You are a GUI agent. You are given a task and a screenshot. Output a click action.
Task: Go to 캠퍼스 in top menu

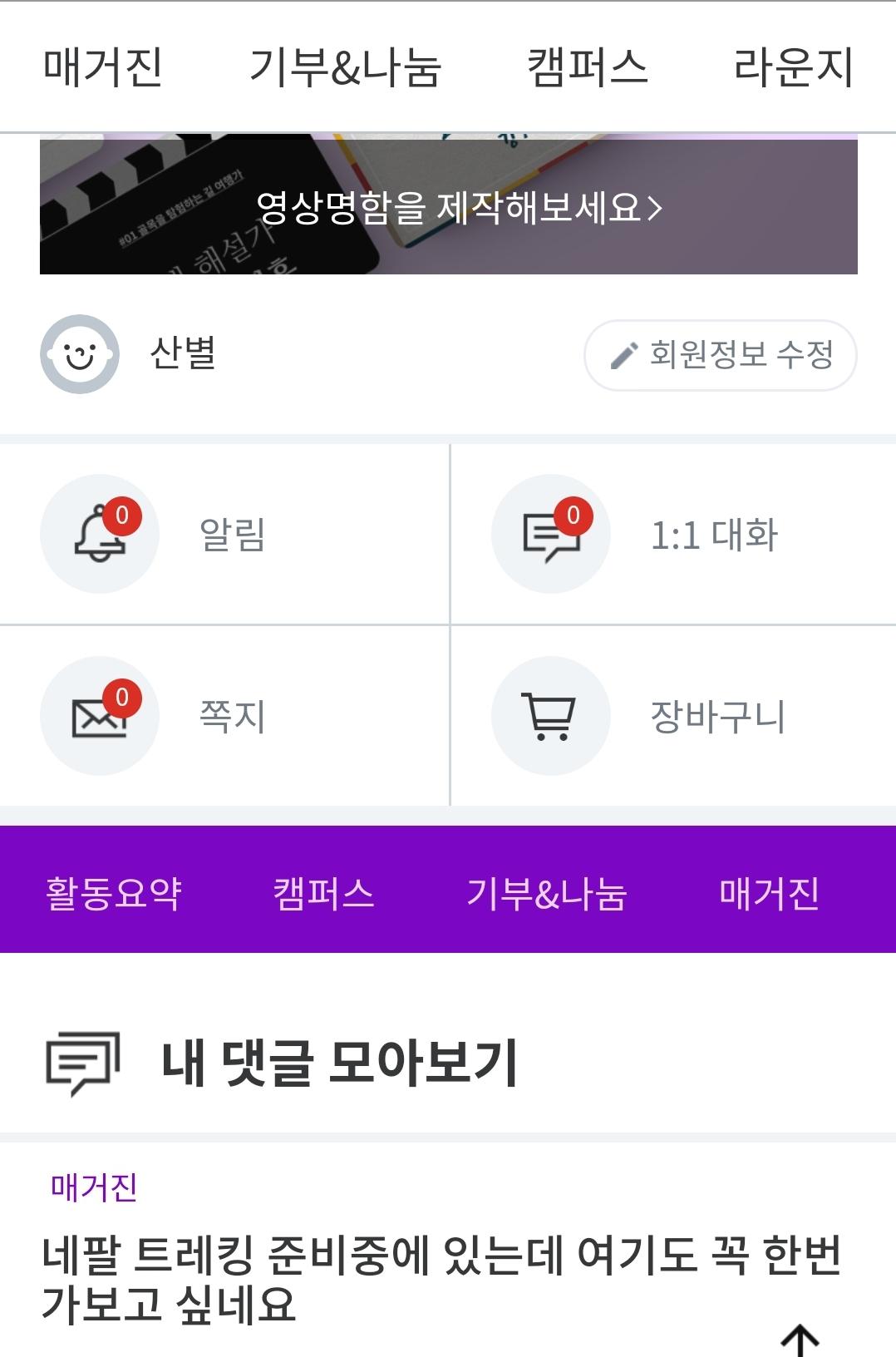[x=587, y=67]
